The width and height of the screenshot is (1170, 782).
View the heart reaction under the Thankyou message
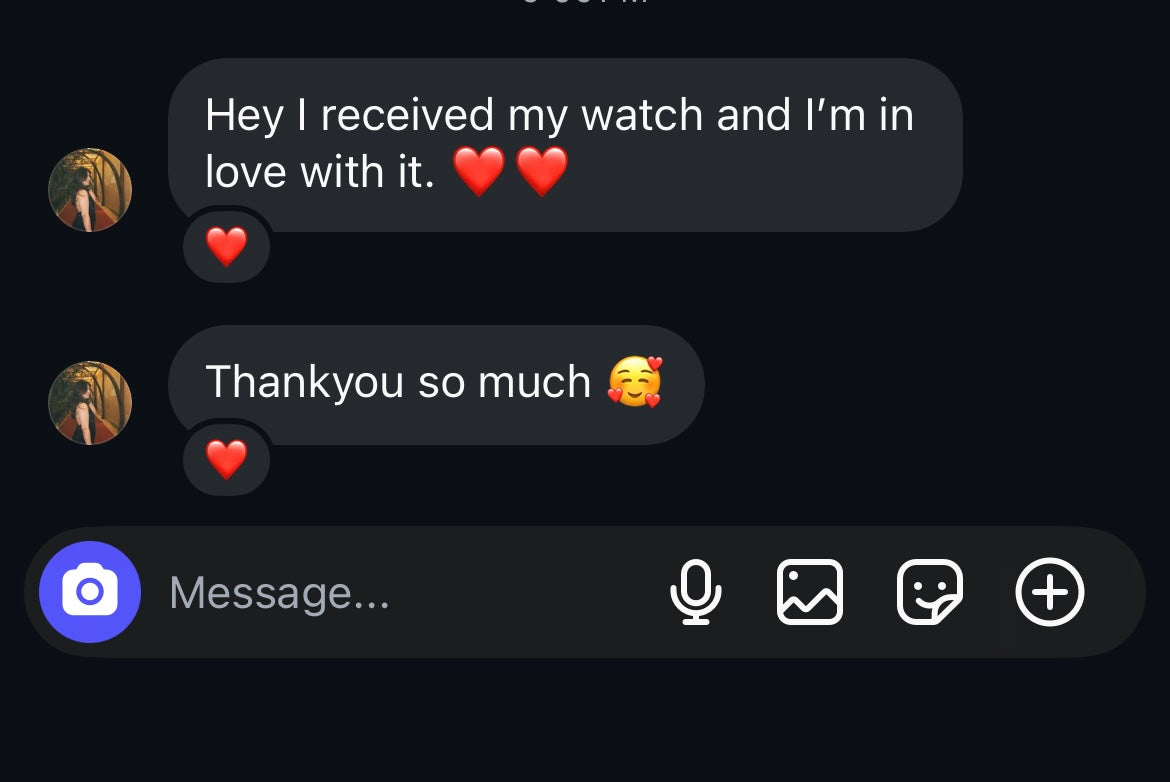point(227,459)
